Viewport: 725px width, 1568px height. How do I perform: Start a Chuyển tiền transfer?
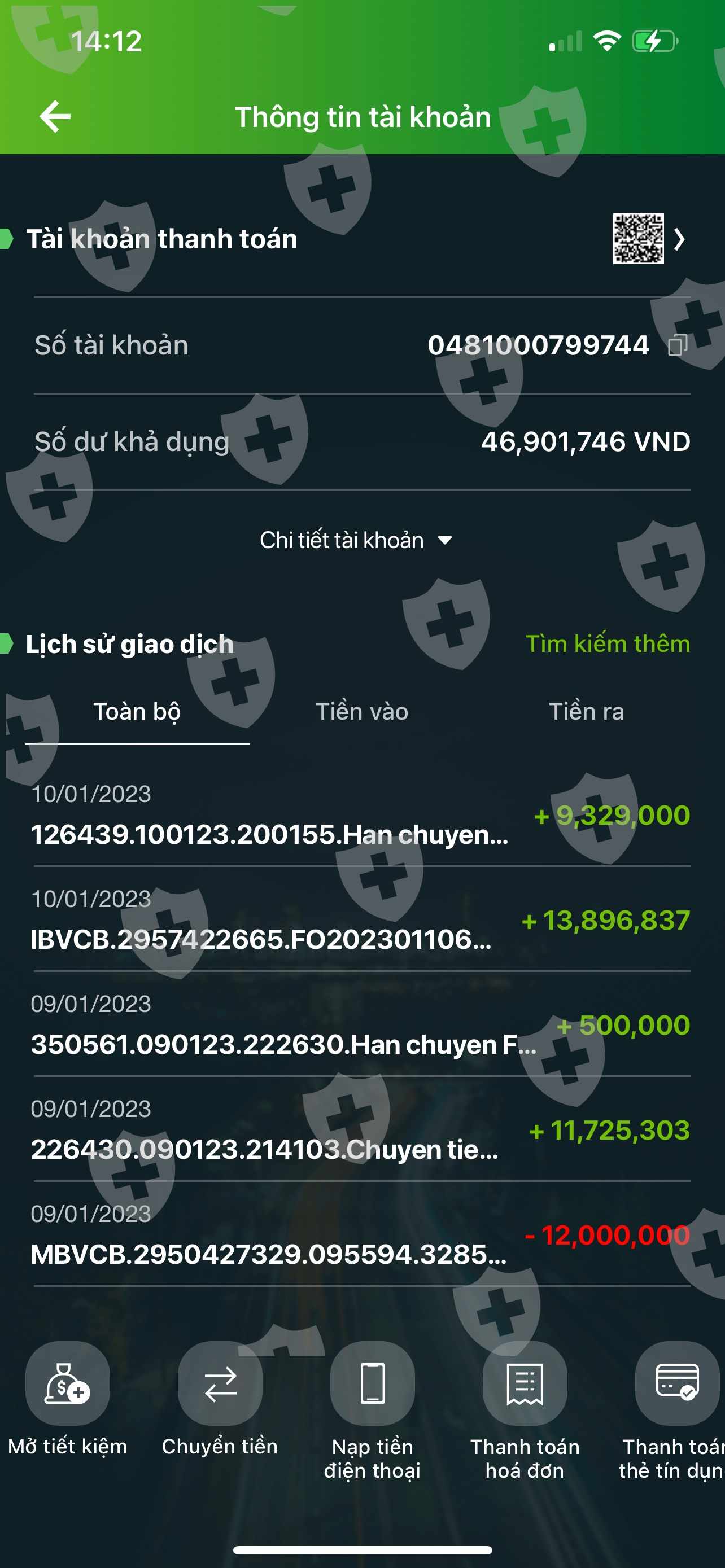[220, 1383]
